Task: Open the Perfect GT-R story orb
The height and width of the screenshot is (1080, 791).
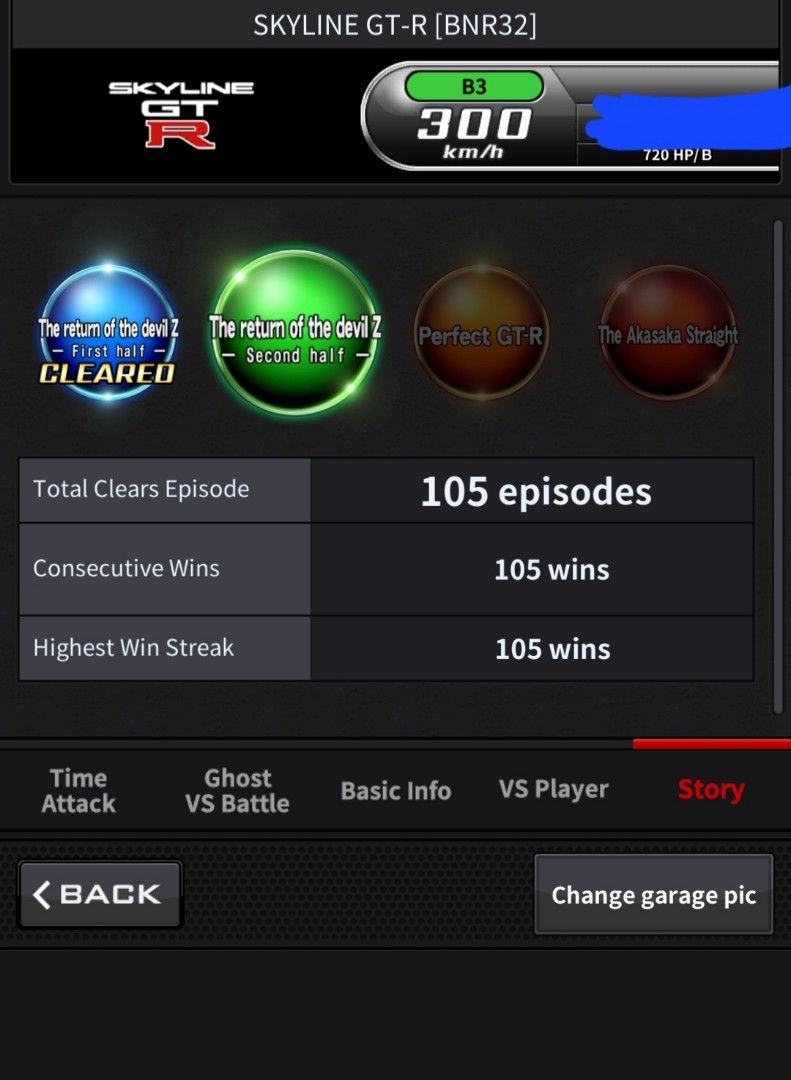Action: pos(481,335)
